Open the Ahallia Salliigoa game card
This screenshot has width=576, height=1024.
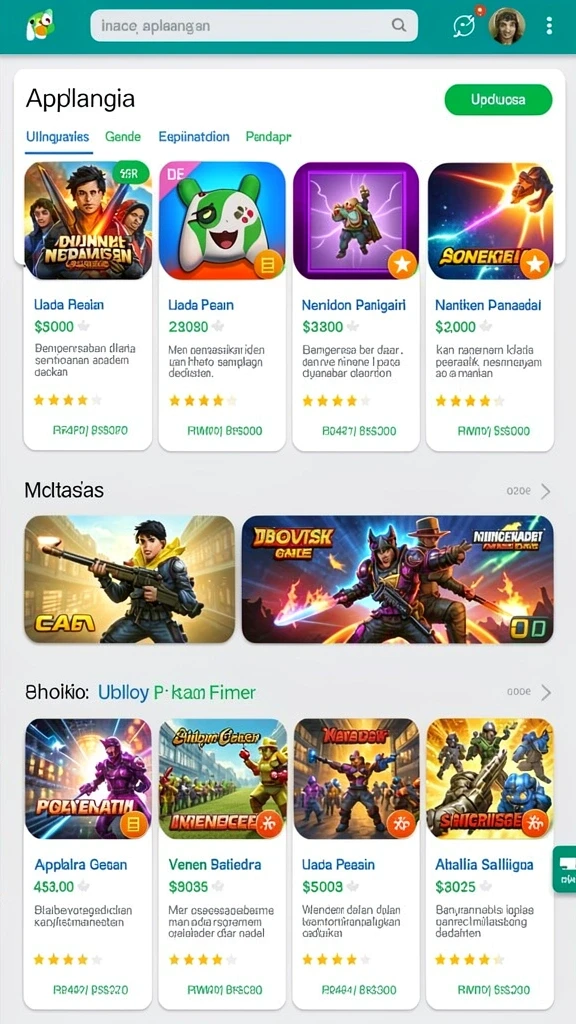(x=490, y=863)
